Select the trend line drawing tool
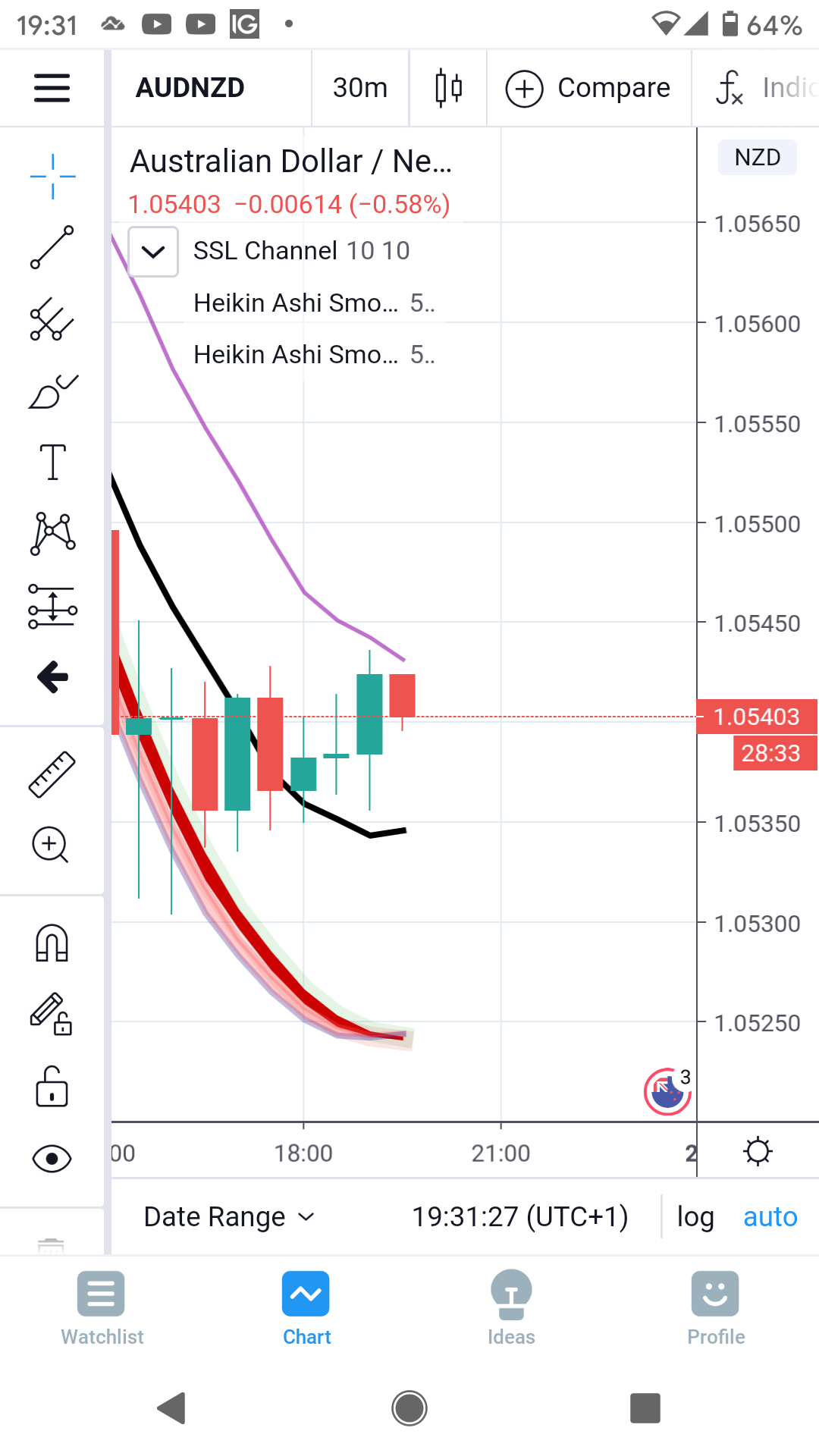Image resolution: width=819 pixels, height=1456 pixels. (x=52, y=247)
